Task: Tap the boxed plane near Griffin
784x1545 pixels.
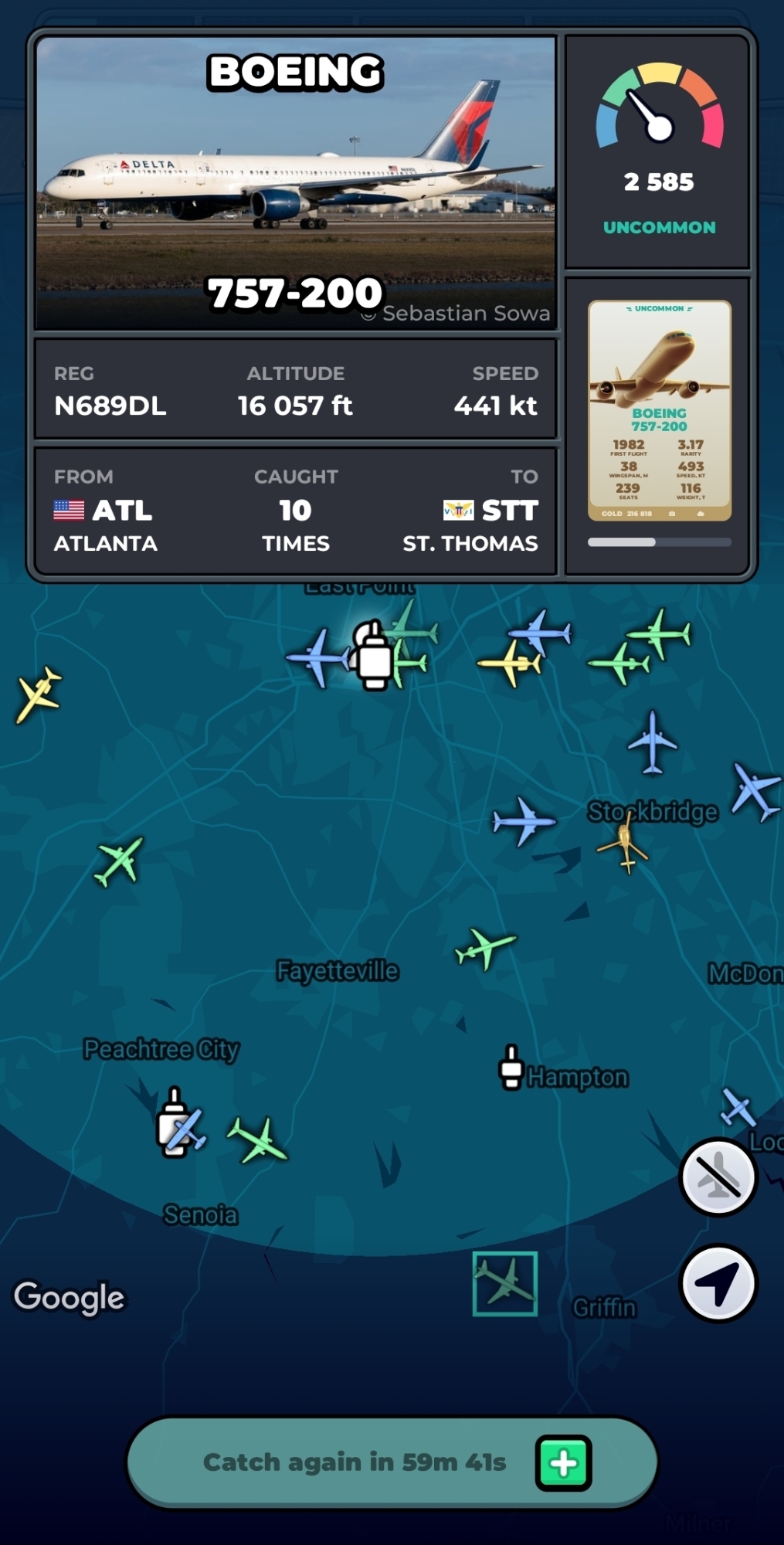Action: click(x=505, y=1283)
